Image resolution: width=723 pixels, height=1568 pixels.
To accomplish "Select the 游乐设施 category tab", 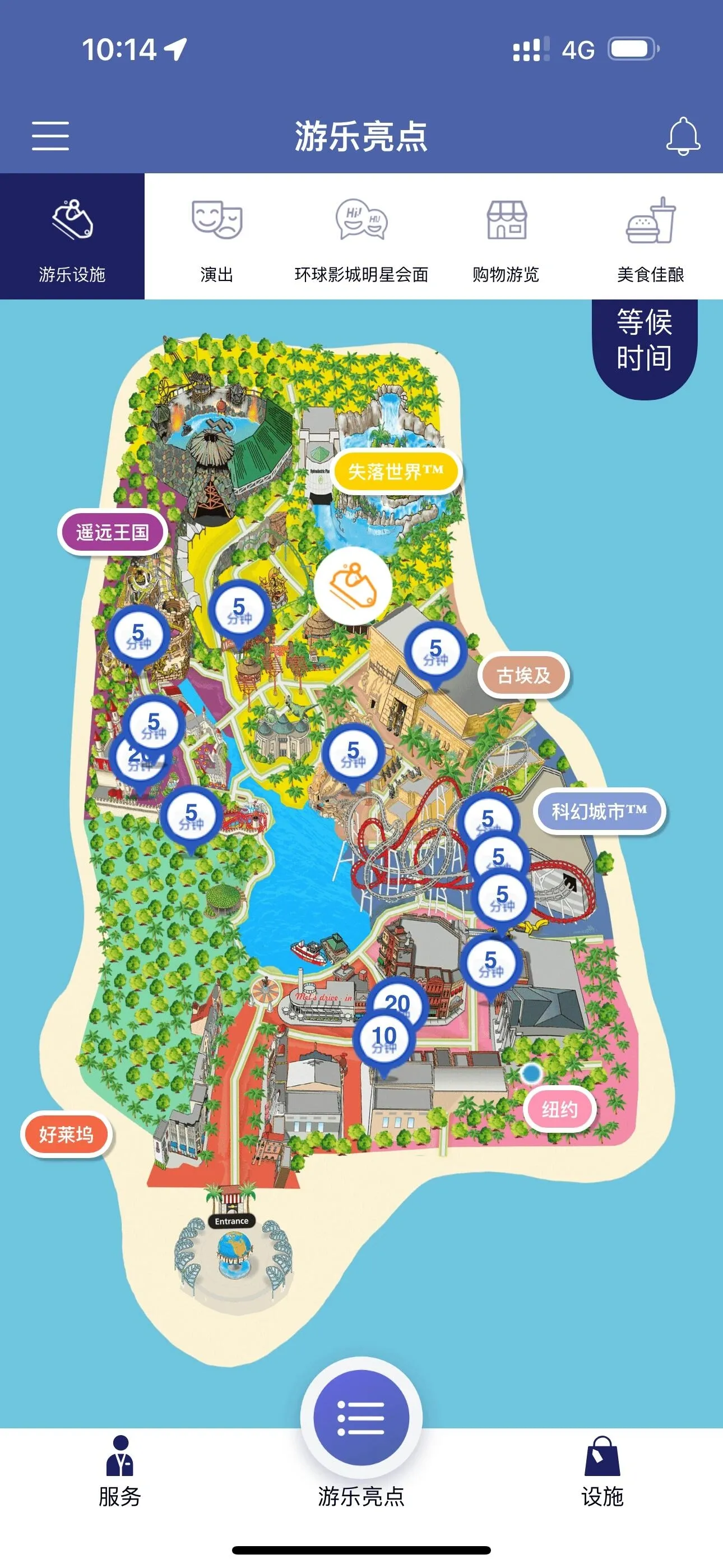I will coord(72,237).
